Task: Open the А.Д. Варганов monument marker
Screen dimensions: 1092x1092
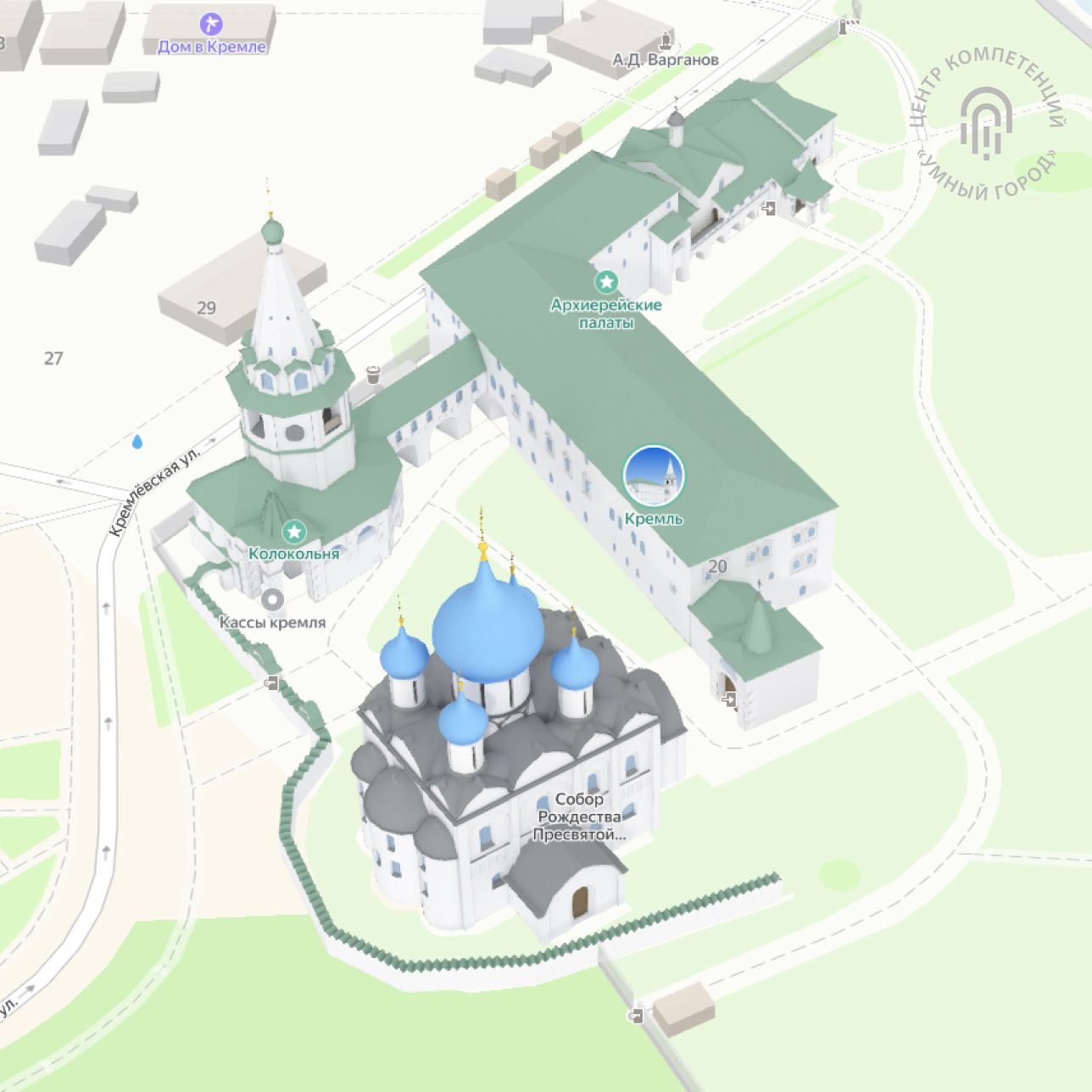Action: (x=667, y=41)
